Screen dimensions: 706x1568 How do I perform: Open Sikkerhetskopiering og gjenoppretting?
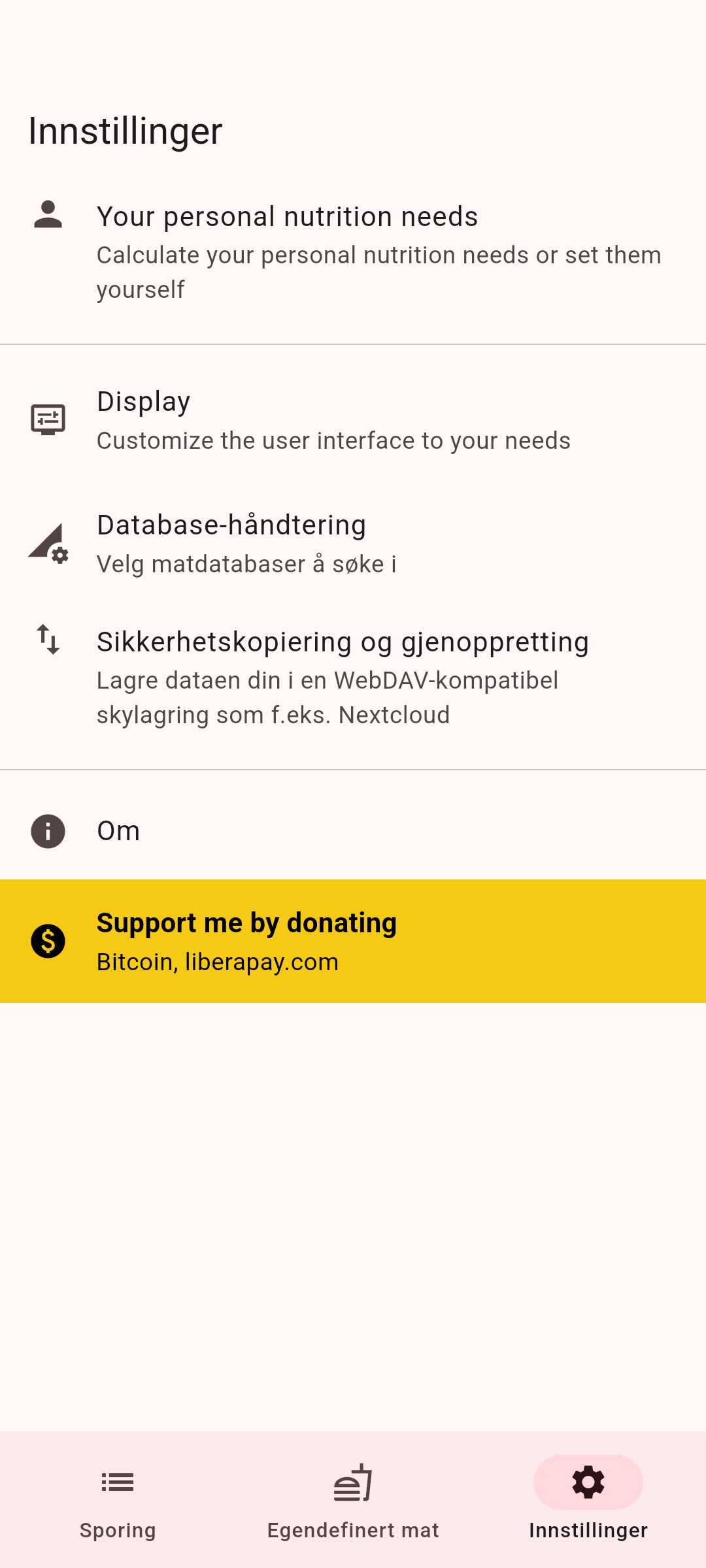(x=353, y=678)
